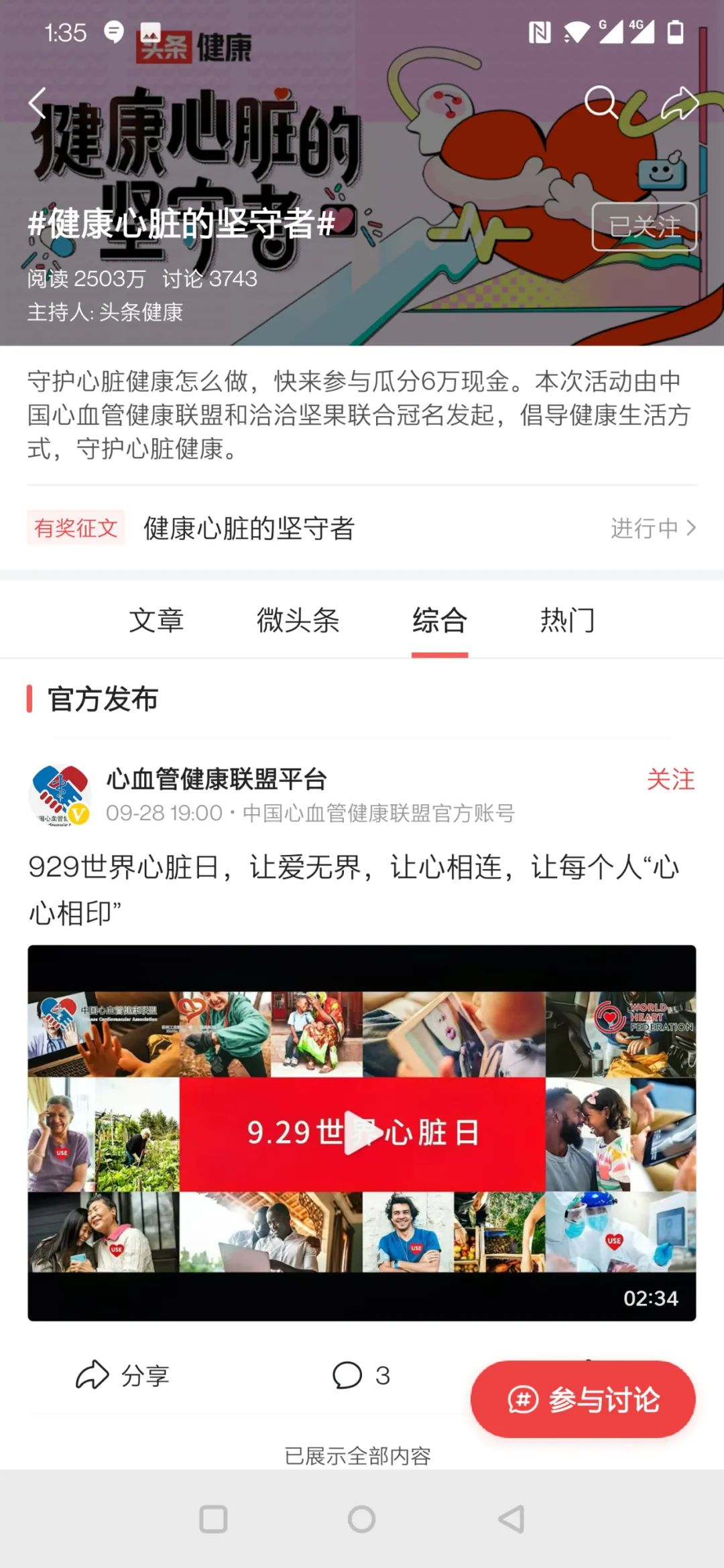724x1568 pixels.
Task: Switch to the 热门 tab
Action: [x=567, y=620]
